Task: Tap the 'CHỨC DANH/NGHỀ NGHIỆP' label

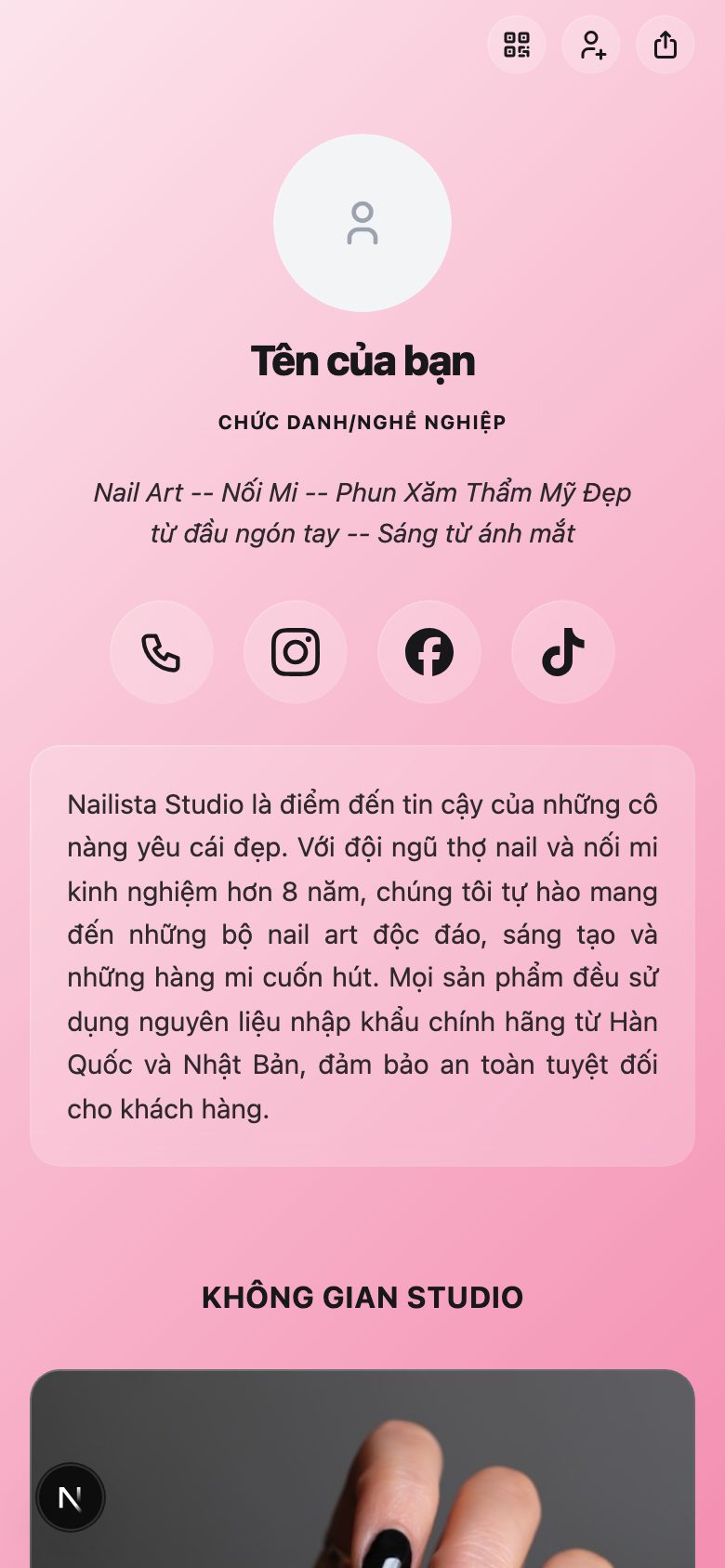Action: 362,421
